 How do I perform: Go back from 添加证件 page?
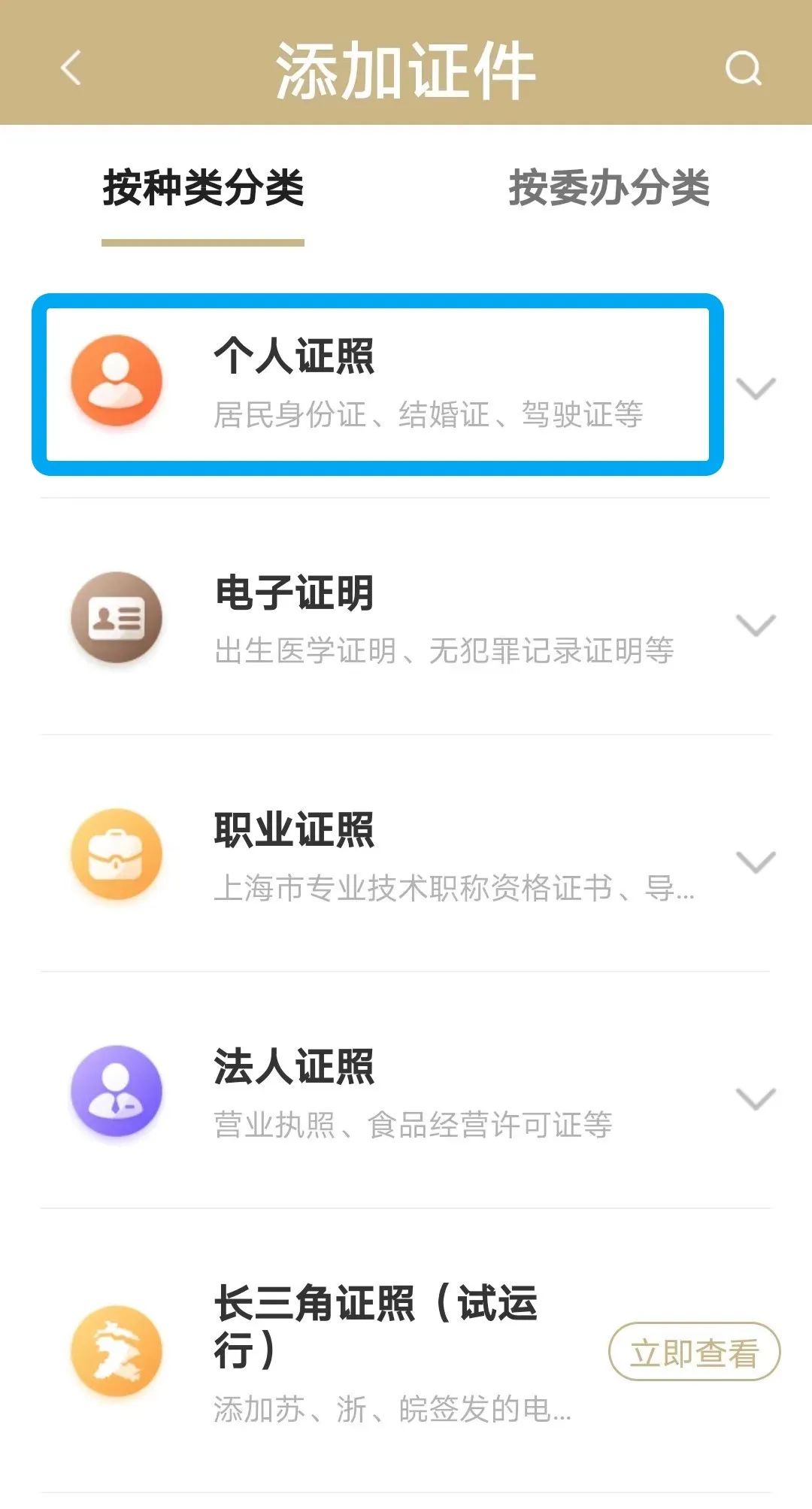pyautogui.click(x=71, y=68)
